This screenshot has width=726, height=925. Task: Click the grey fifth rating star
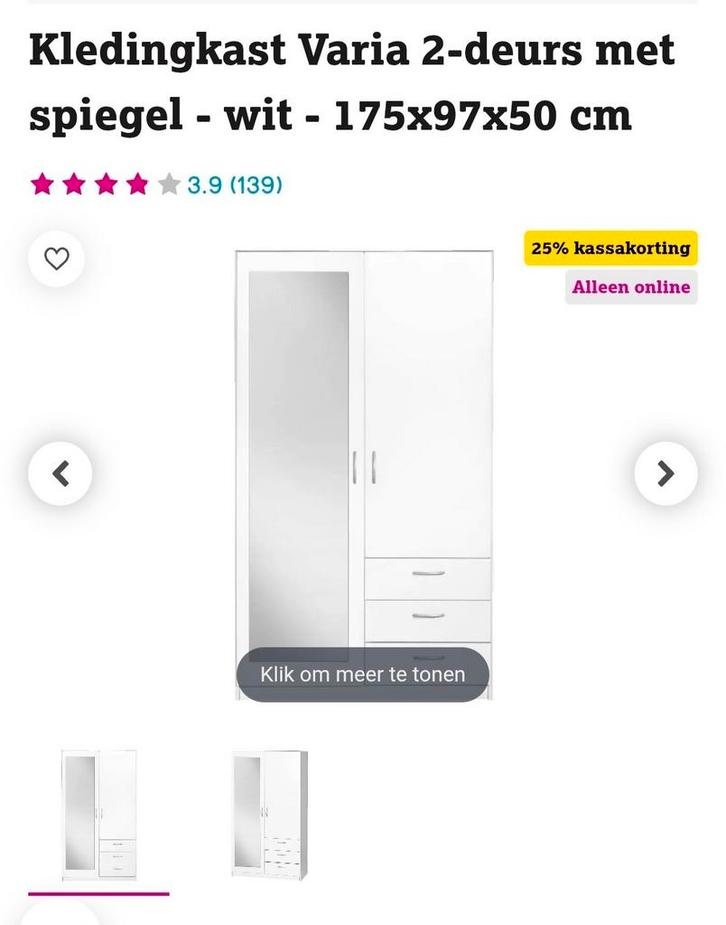pyautogui.click(x=166, y=184)
